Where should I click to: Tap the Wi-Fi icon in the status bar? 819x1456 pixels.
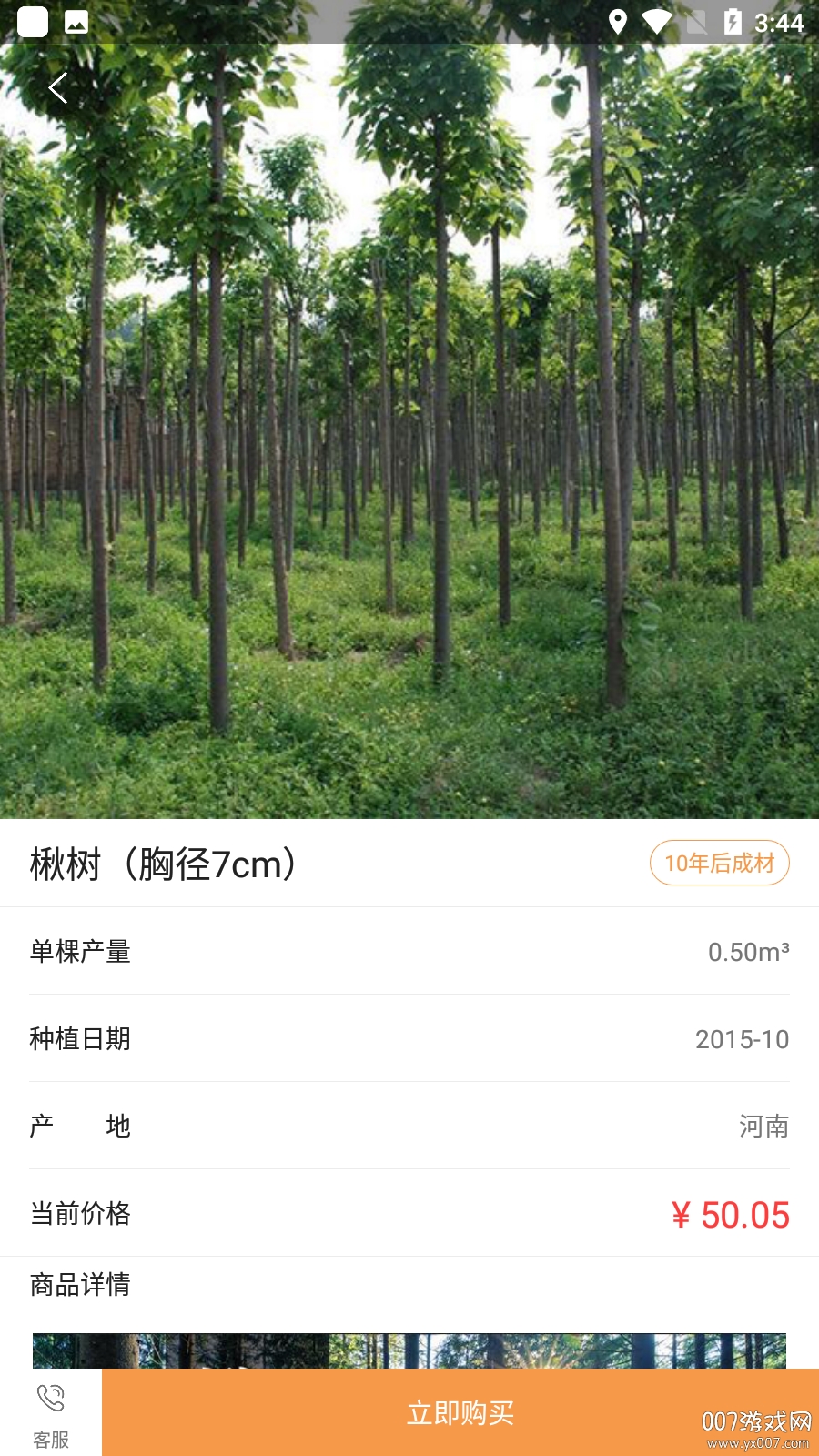[657, 20]
